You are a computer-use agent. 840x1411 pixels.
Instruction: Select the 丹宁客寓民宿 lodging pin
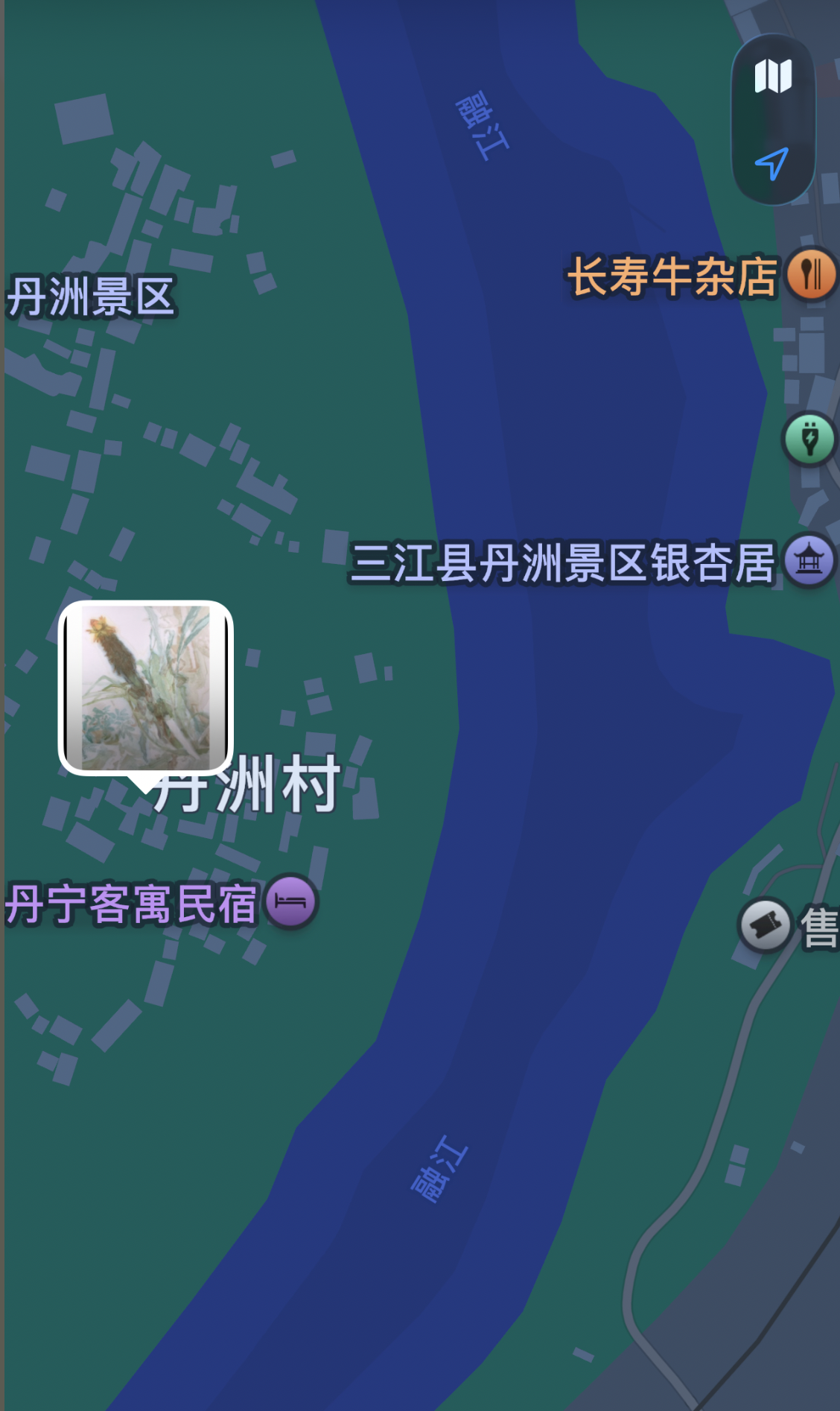tap(291, 901)
